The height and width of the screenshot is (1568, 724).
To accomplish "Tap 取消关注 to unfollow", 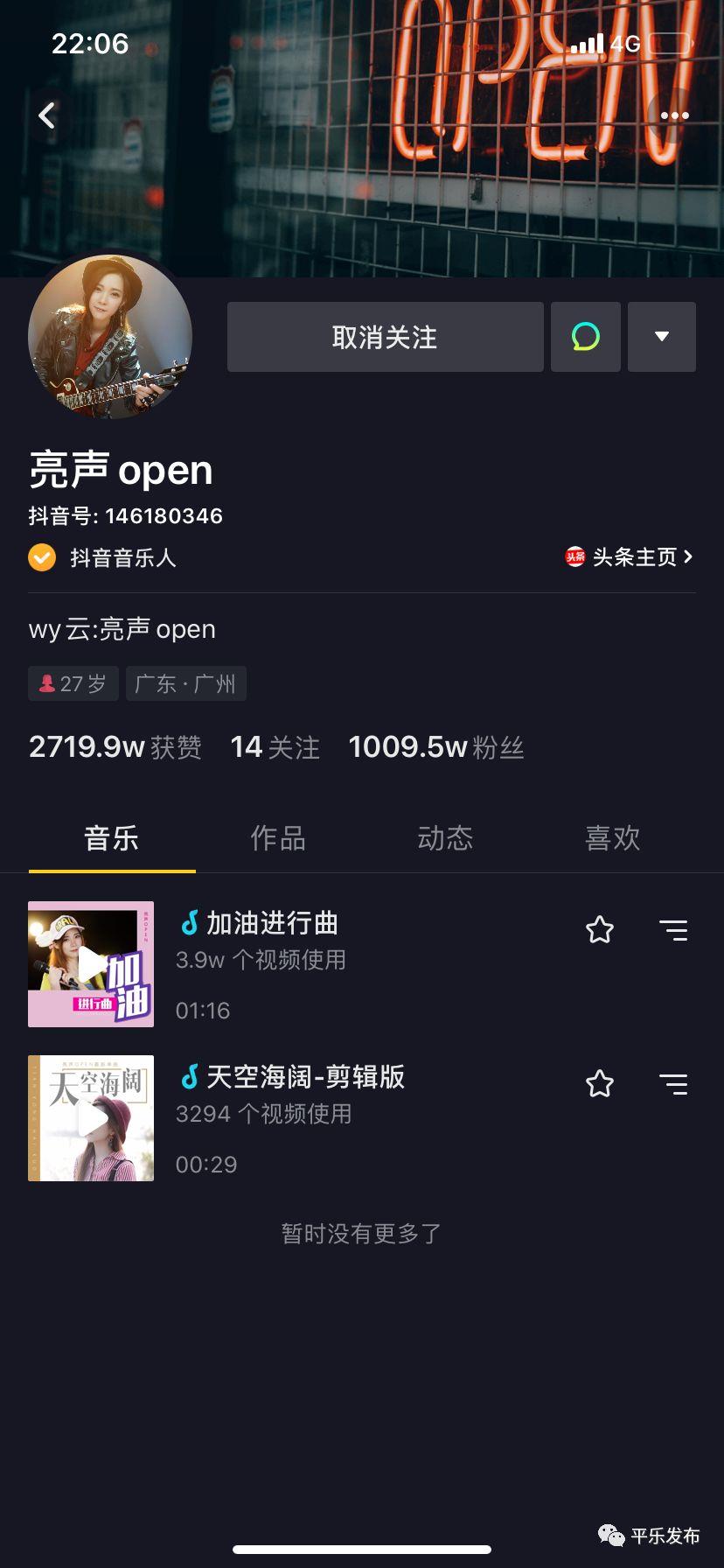I will 385,337.
